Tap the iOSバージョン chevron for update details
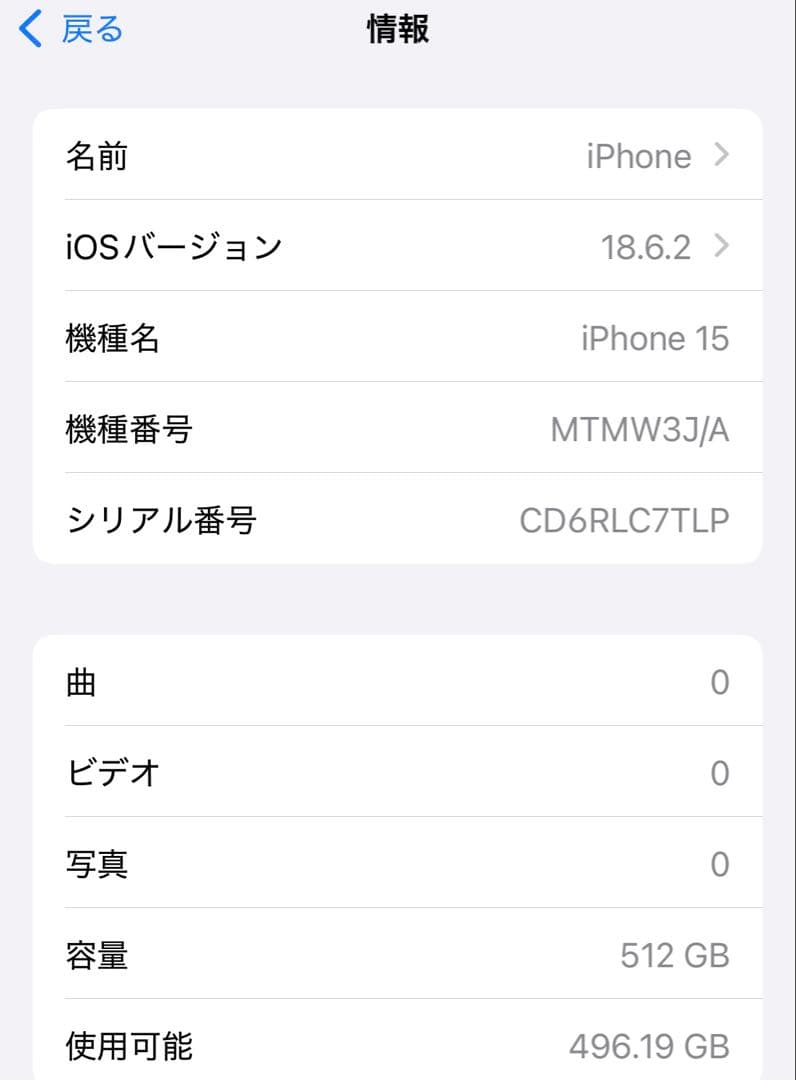The width and height of the screenshot is (796, 1080). [722, 247]
